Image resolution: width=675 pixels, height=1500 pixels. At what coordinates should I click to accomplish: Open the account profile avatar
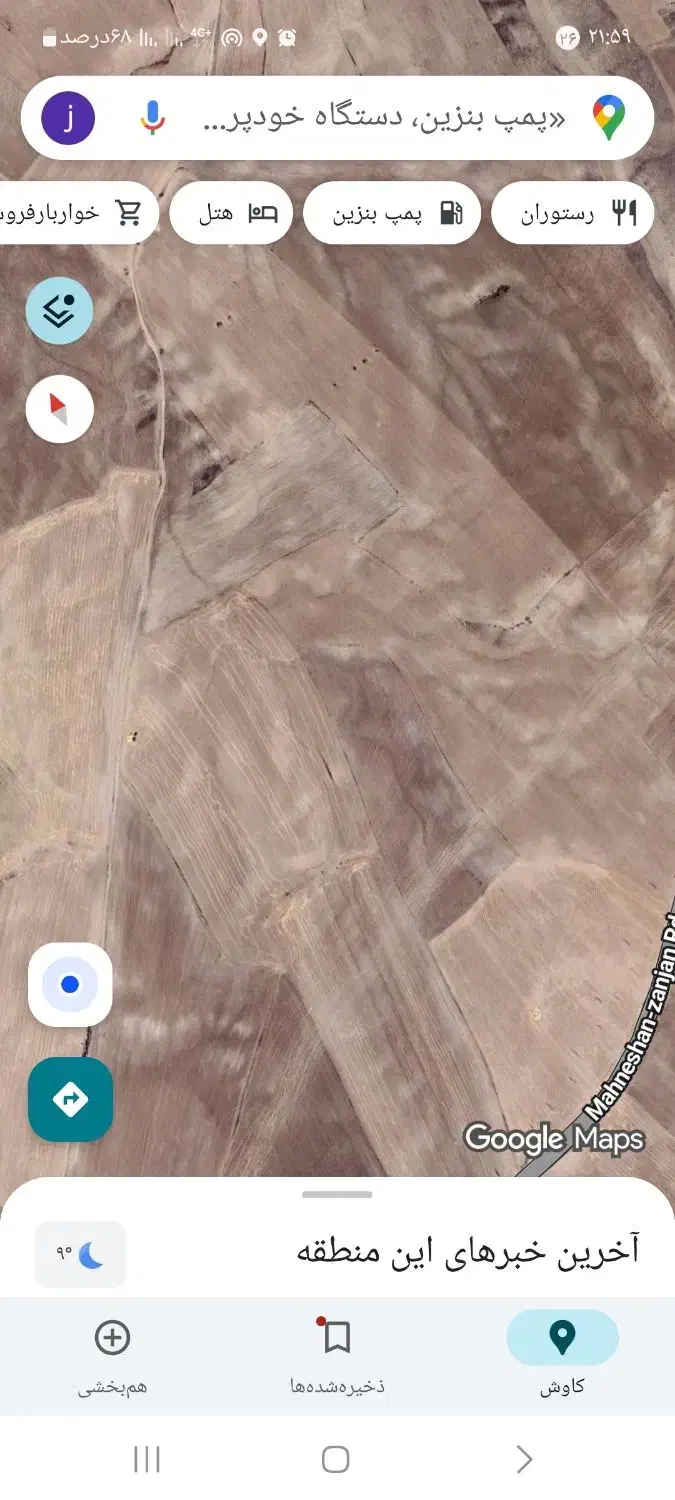point(68,118)
